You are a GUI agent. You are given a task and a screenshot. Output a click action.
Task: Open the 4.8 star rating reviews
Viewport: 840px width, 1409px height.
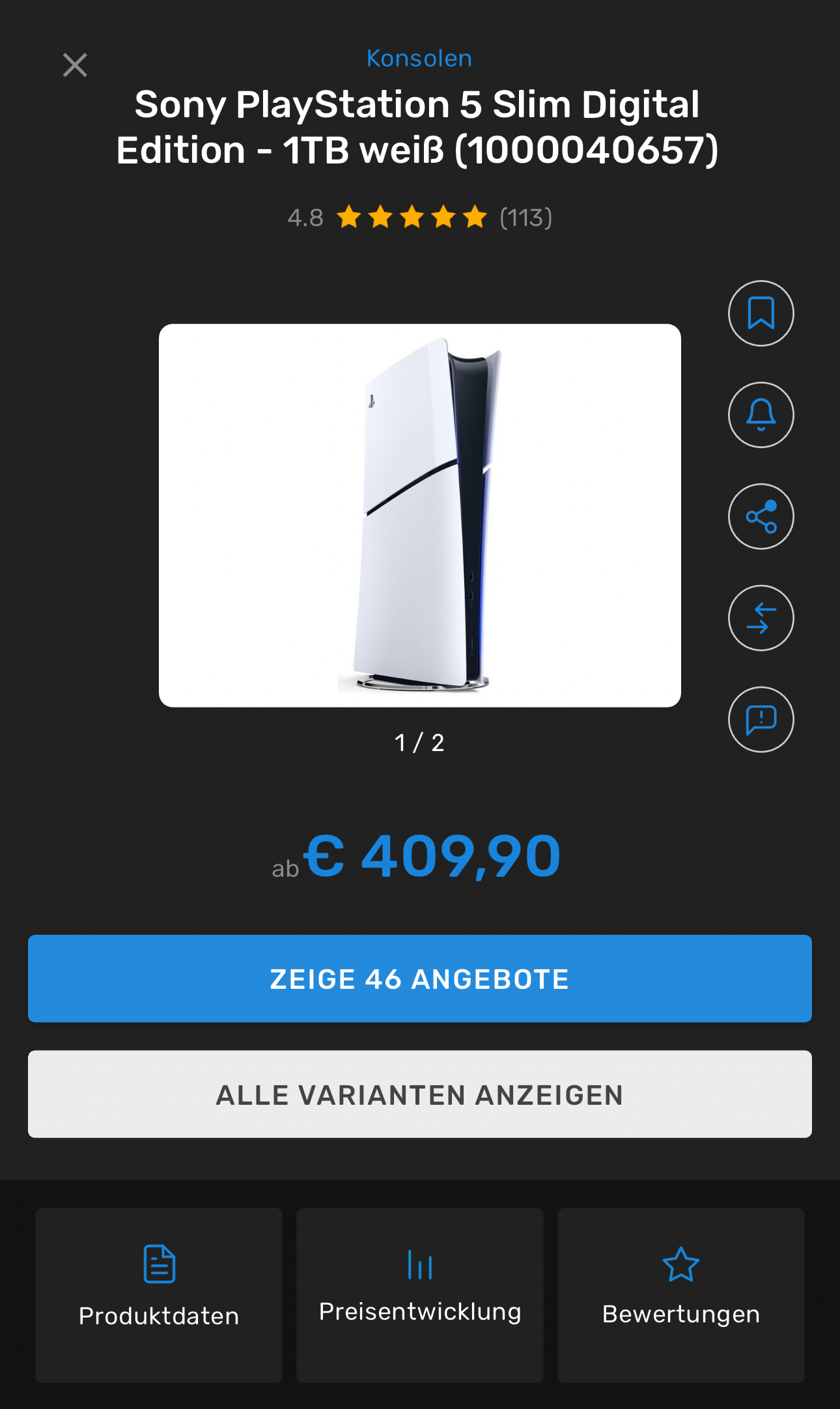(419, 218)
